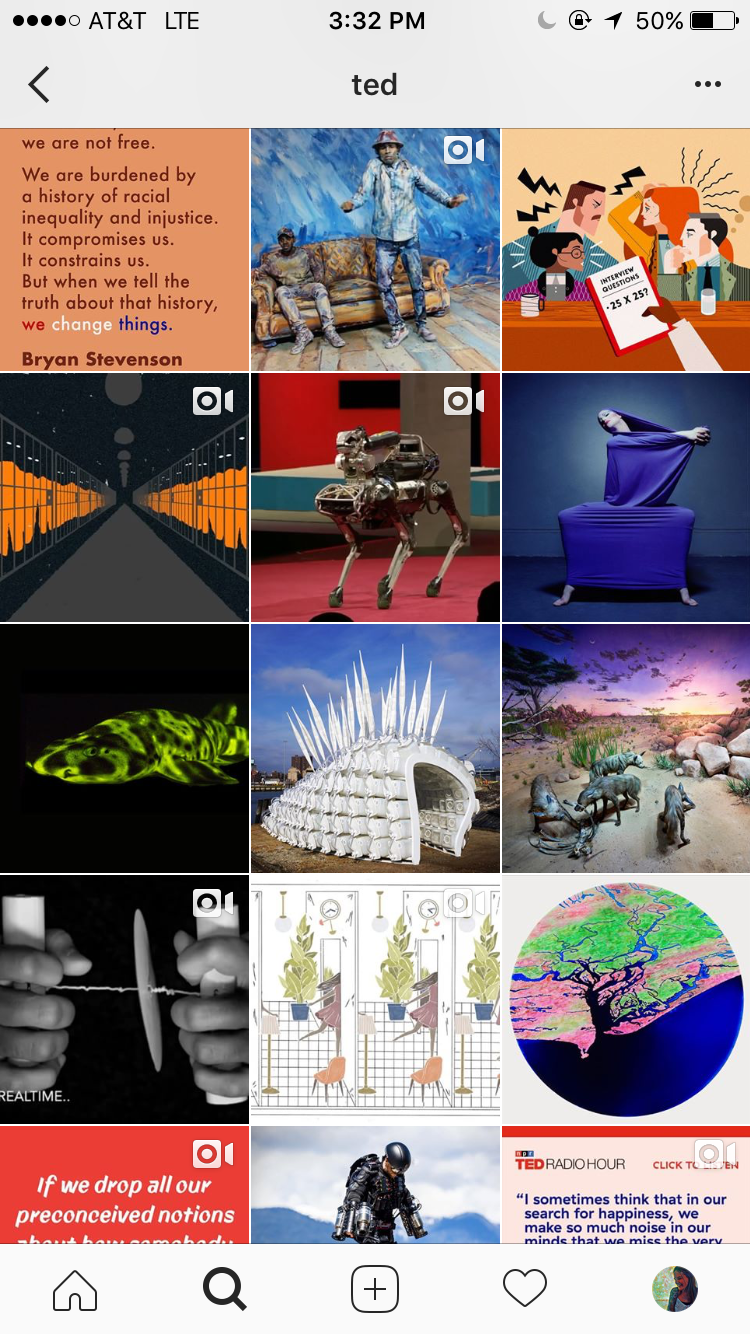This screenshot has width=750, height=1334.
Task: Play the orange prison corridor video
Action: pyautogui.click(x=124, y=497)
